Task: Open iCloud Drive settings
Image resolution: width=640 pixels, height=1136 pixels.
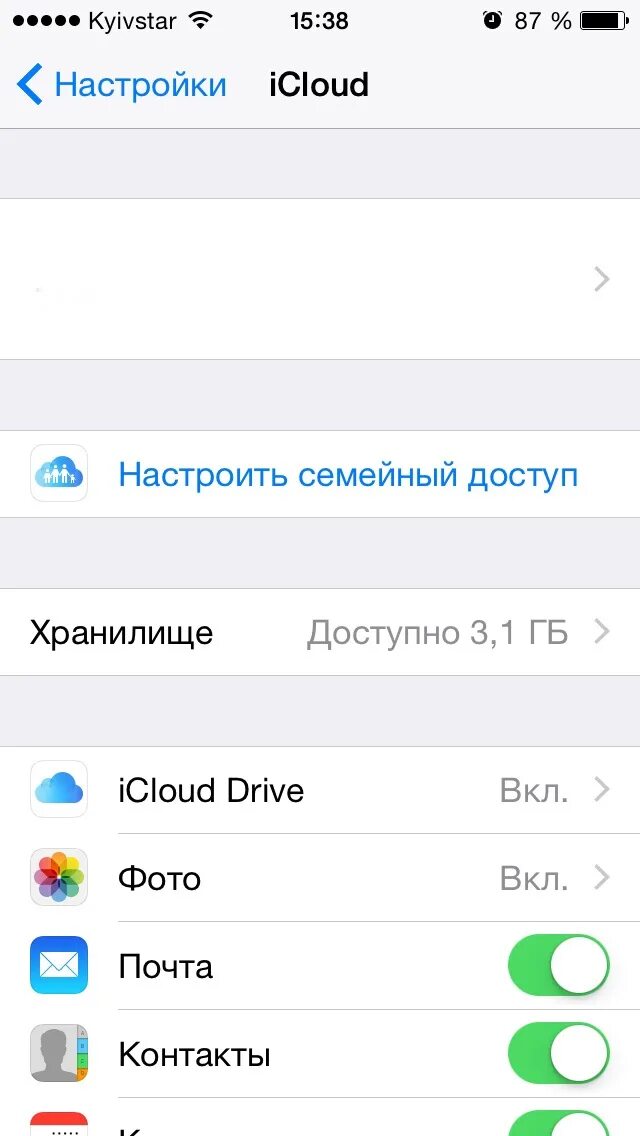Action: (320, 790)
